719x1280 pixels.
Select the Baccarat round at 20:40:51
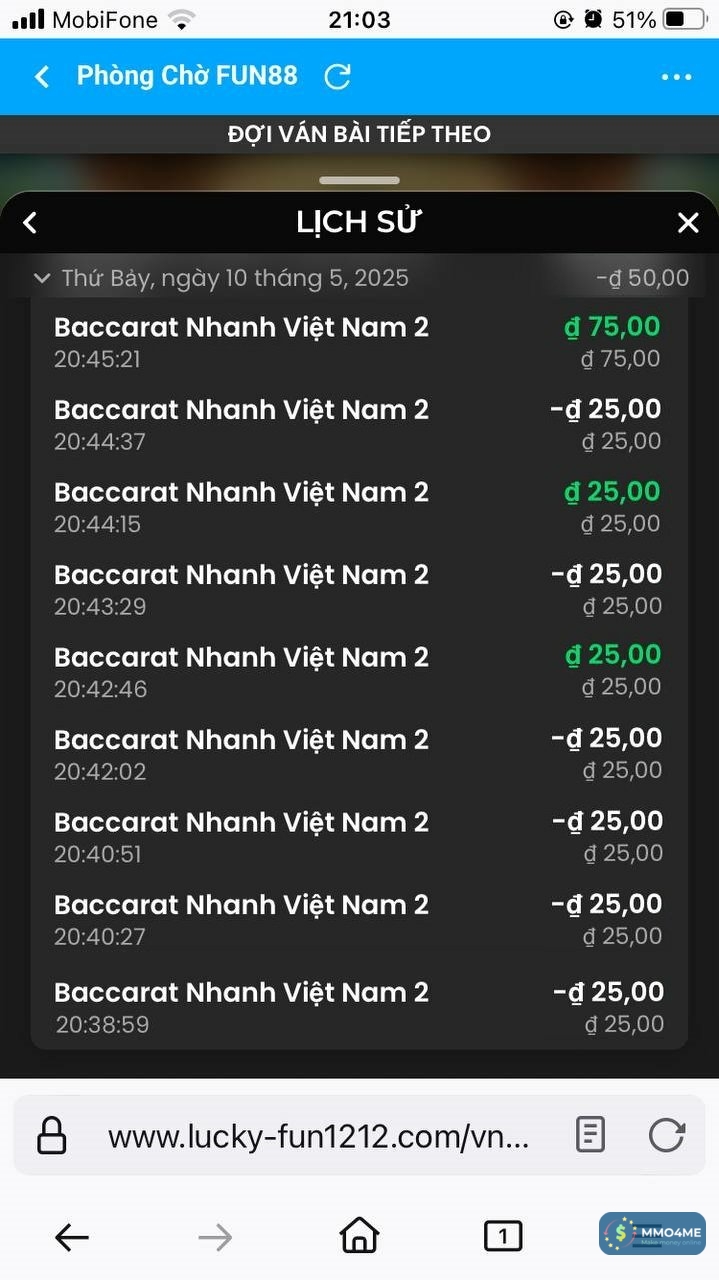358,837
